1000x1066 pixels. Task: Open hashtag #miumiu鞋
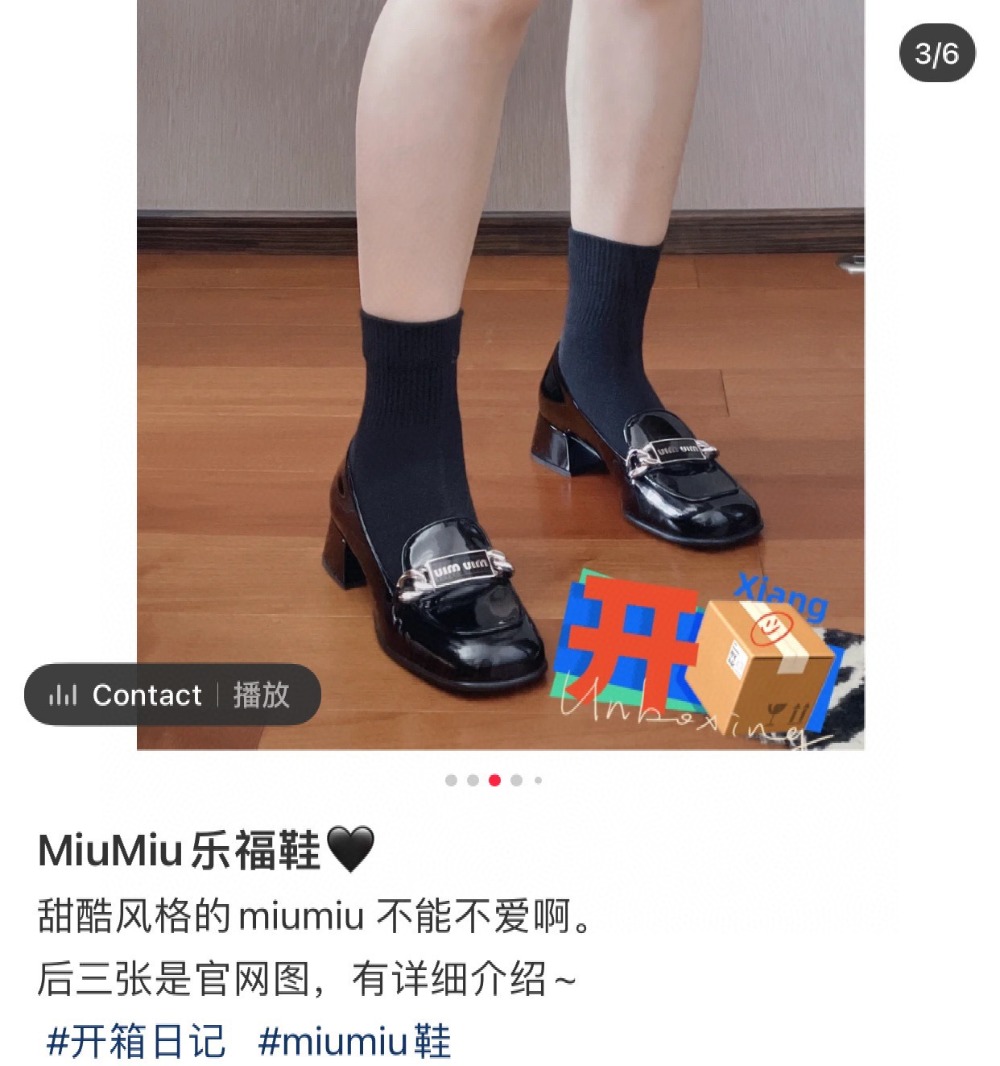[355, 1041]
